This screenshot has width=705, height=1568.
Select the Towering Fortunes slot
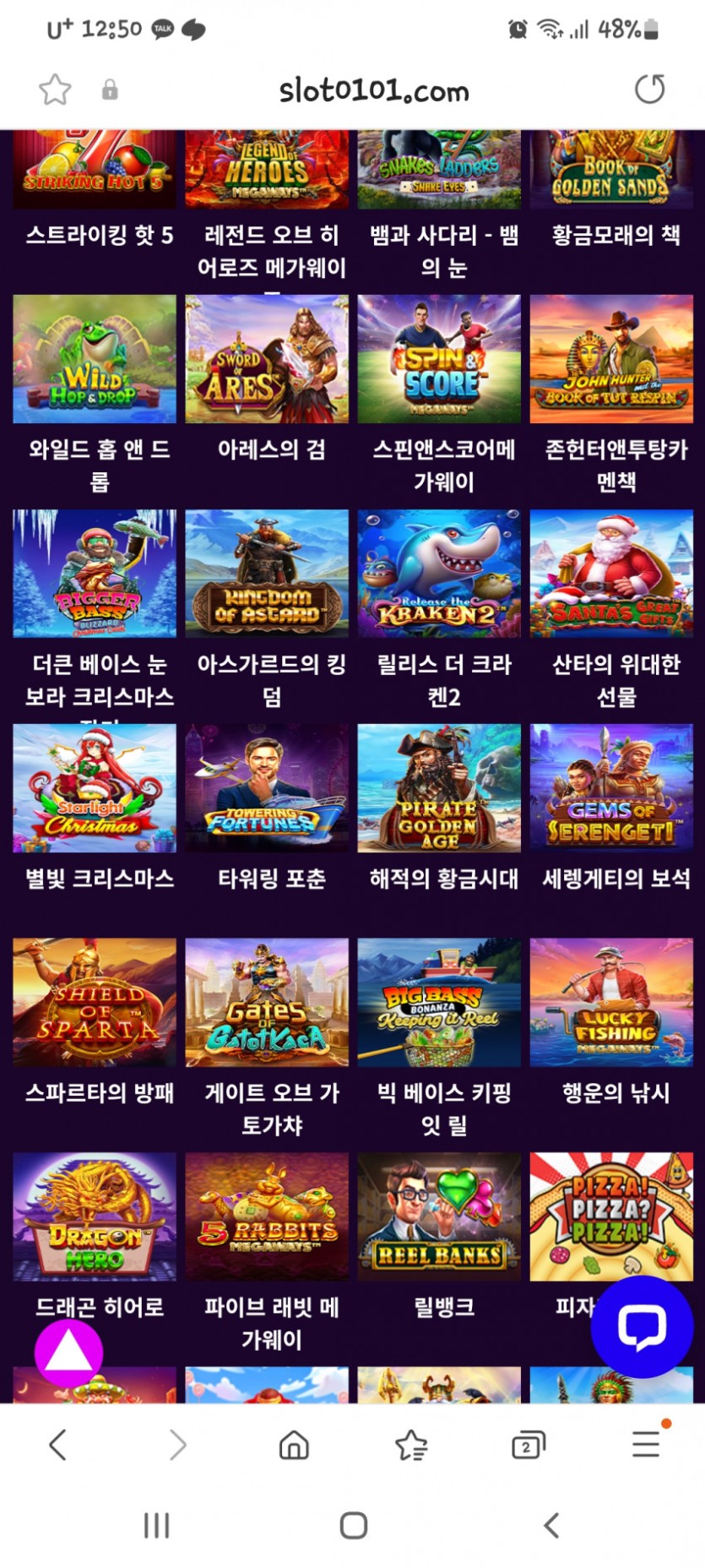pyautogui.click(x=267, y=788)
